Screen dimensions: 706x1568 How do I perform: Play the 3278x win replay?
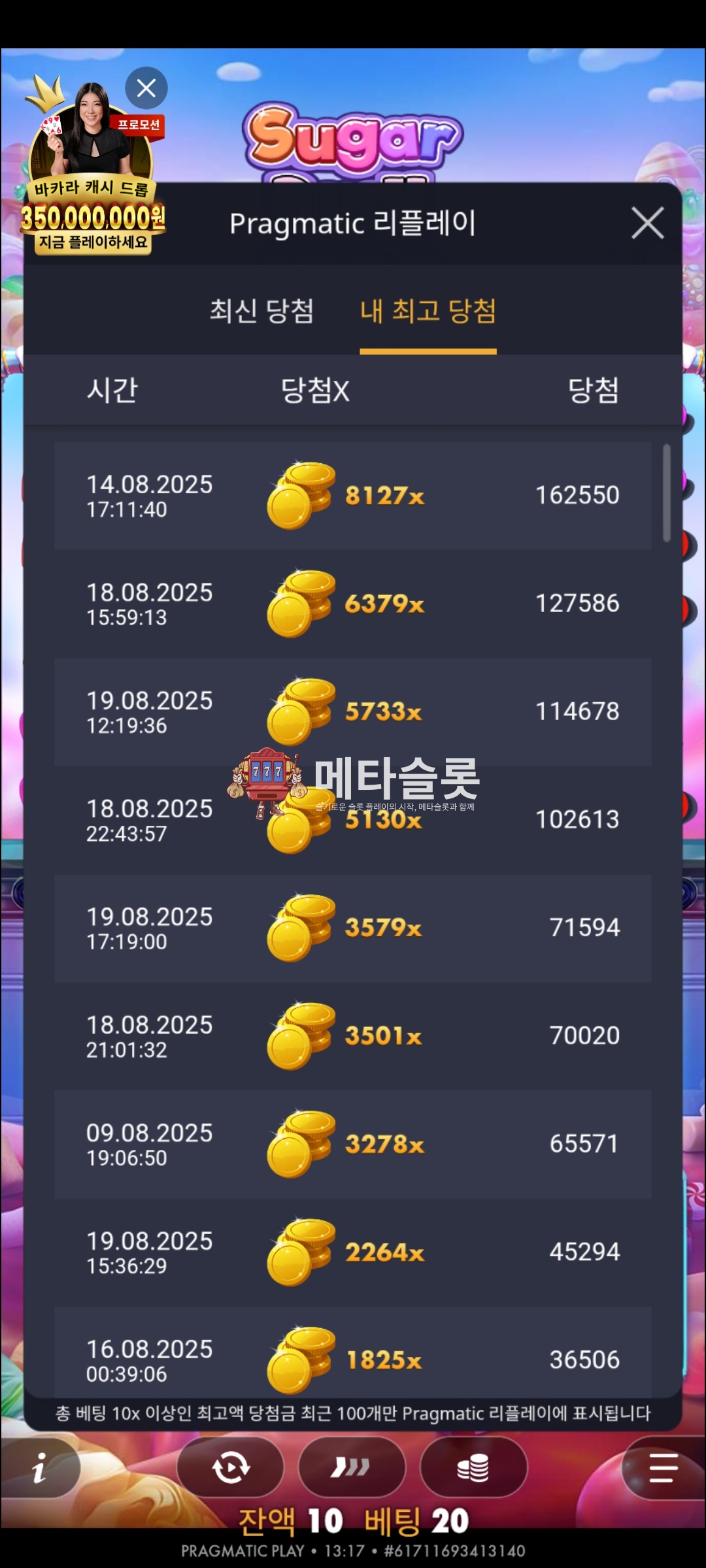click(353, 1144)
